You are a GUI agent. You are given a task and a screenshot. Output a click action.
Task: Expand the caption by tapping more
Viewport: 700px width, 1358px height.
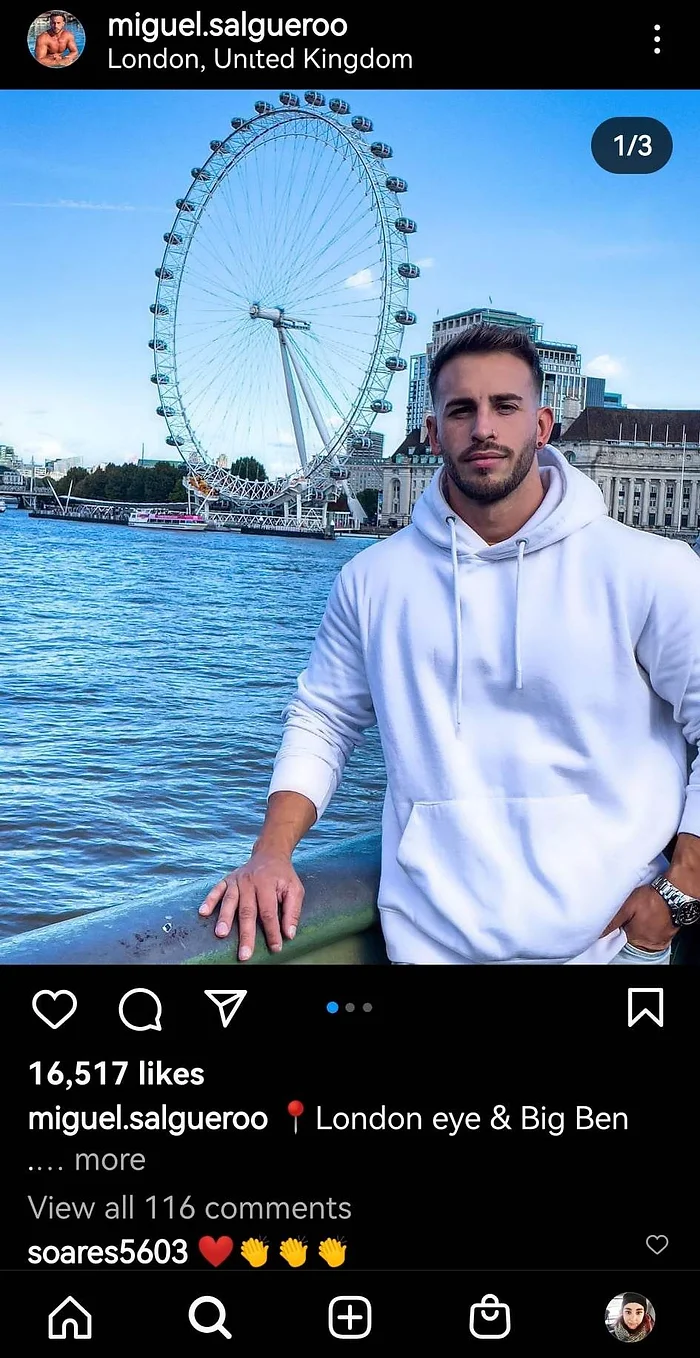point(110,1160)
